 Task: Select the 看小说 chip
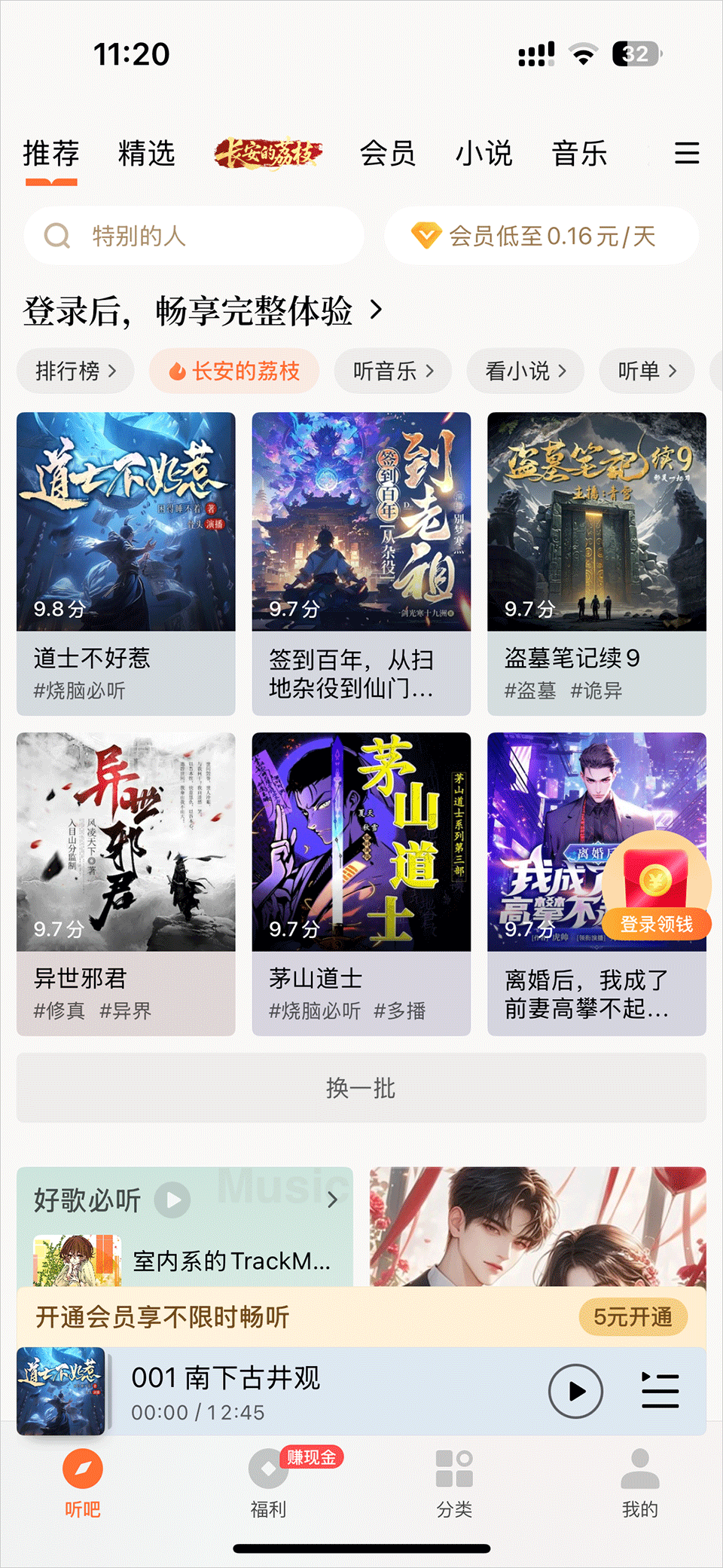(x=525, y=371)
